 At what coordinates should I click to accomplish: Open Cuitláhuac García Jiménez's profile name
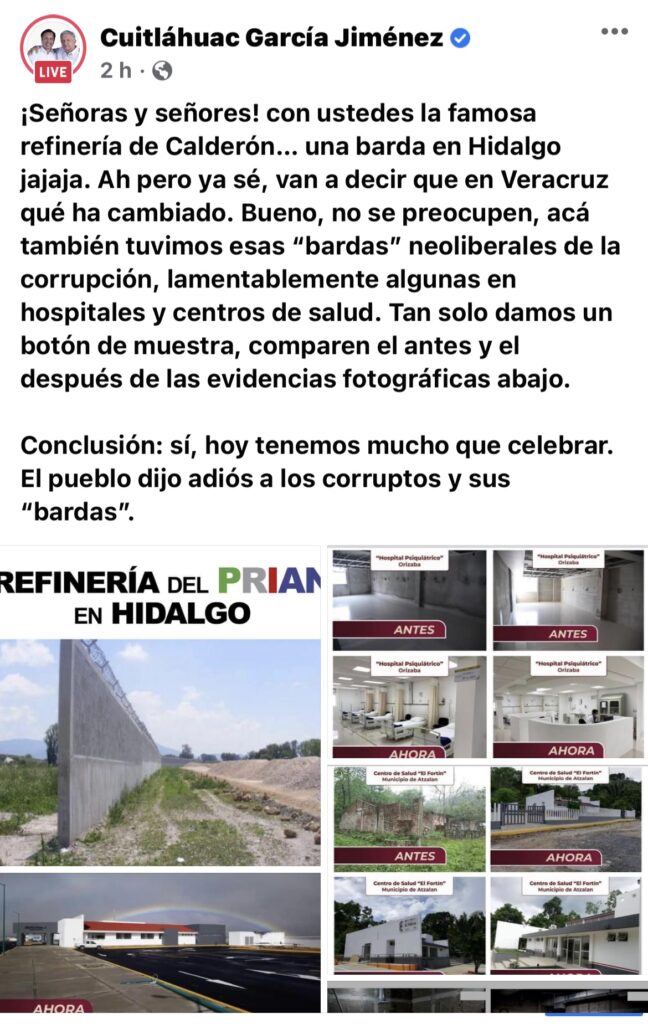pos(271,38)
